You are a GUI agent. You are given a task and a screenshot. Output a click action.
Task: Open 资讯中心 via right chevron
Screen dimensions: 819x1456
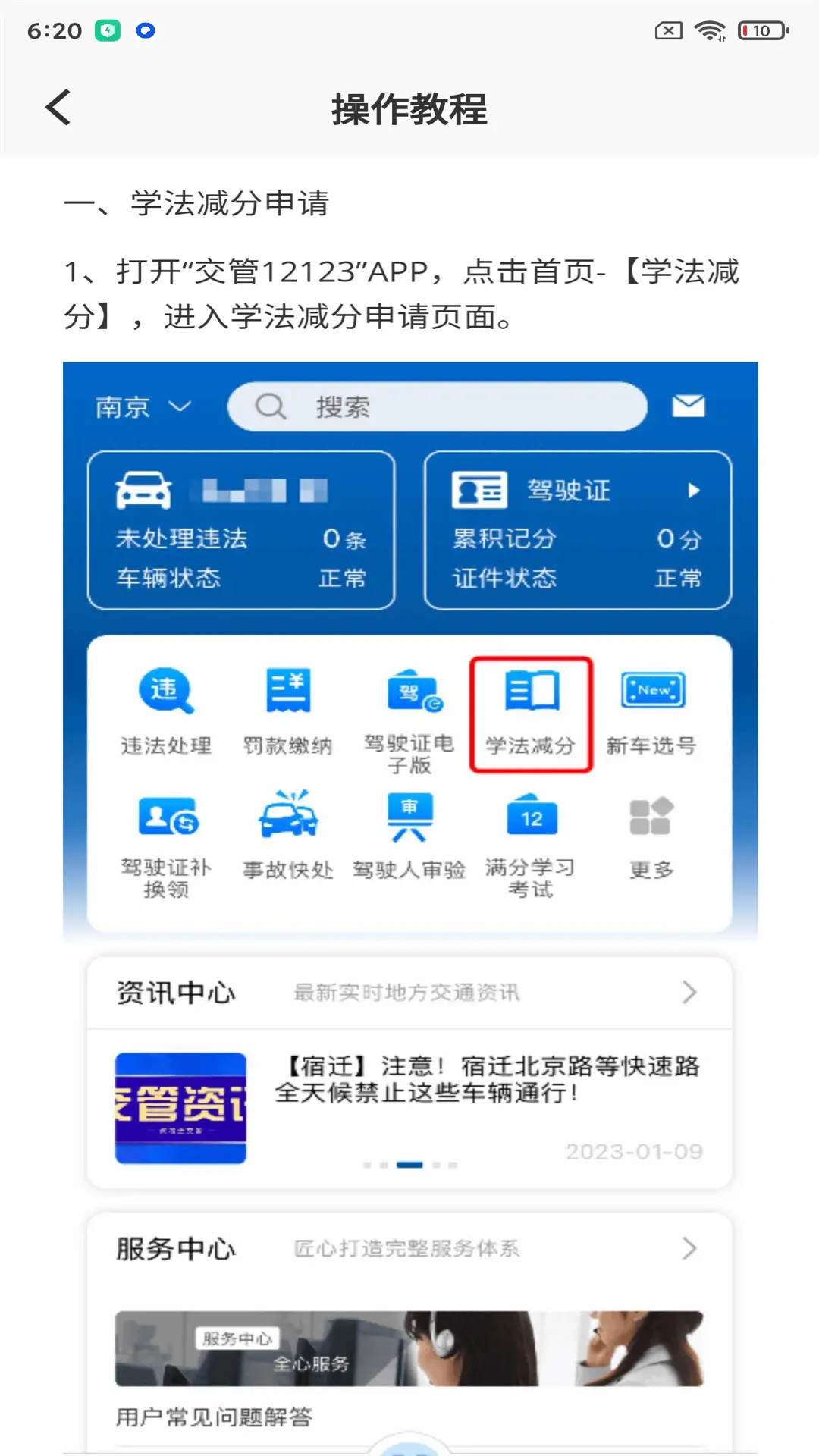(x=689, y=990)
